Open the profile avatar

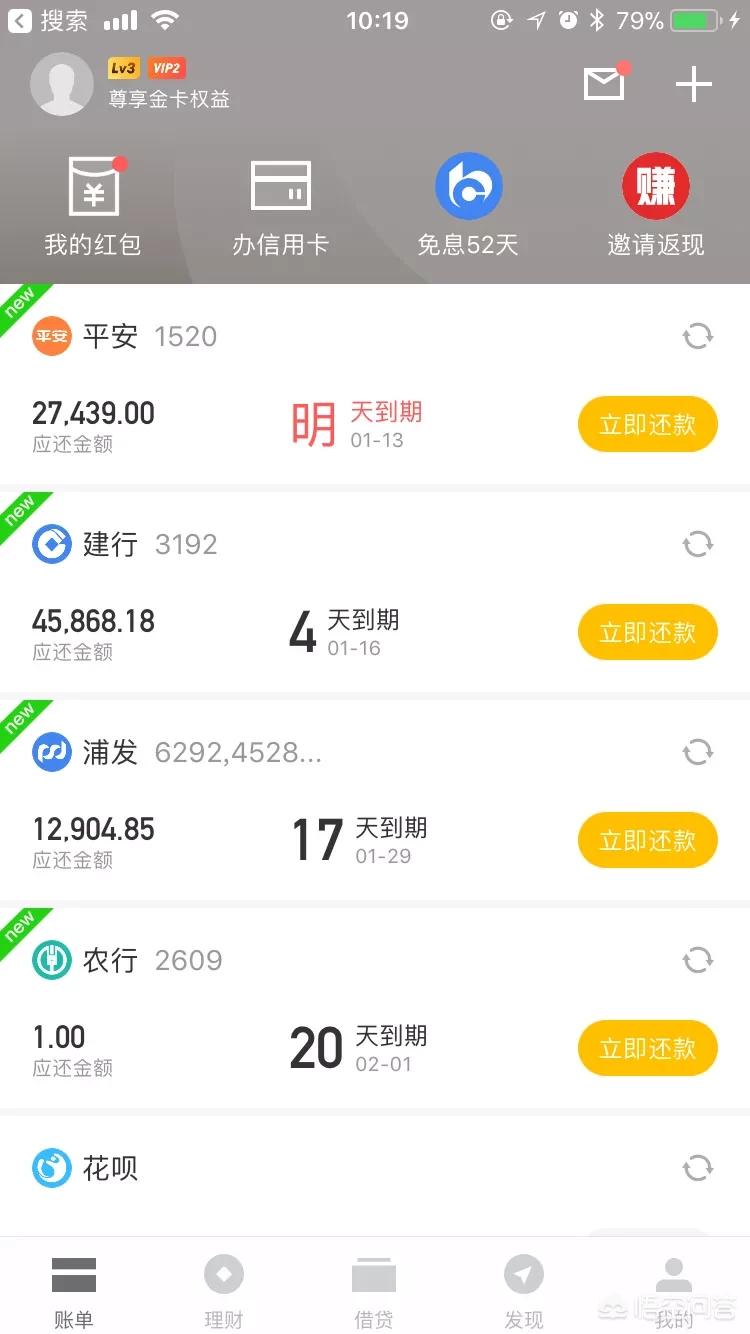pos(63,85)
